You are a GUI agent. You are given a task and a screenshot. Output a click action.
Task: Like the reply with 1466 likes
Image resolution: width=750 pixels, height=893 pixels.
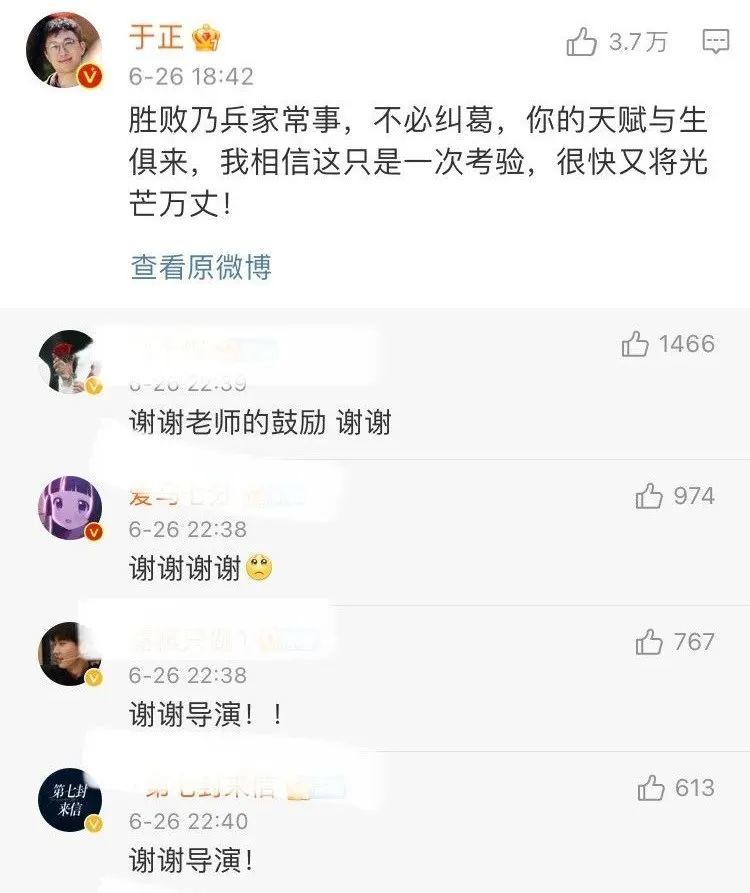click(636, 345)
